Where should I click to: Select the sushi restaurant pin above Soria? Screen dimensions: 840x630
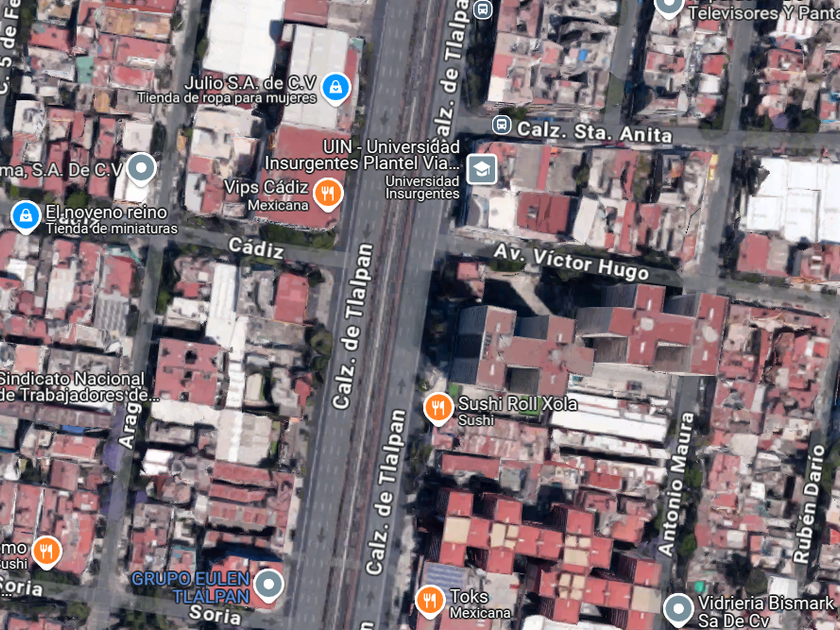coord(47,552)
